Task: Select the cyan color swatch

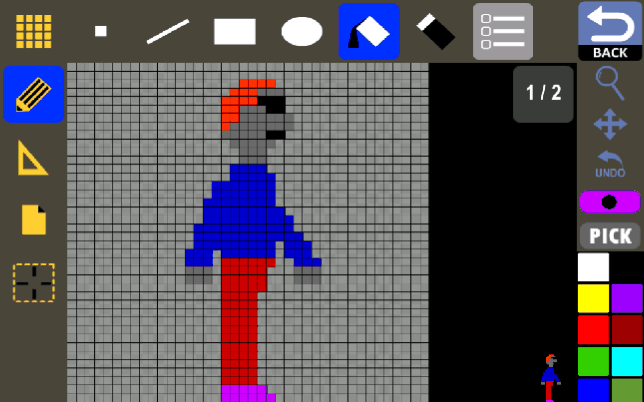Action: pos(627,360)
